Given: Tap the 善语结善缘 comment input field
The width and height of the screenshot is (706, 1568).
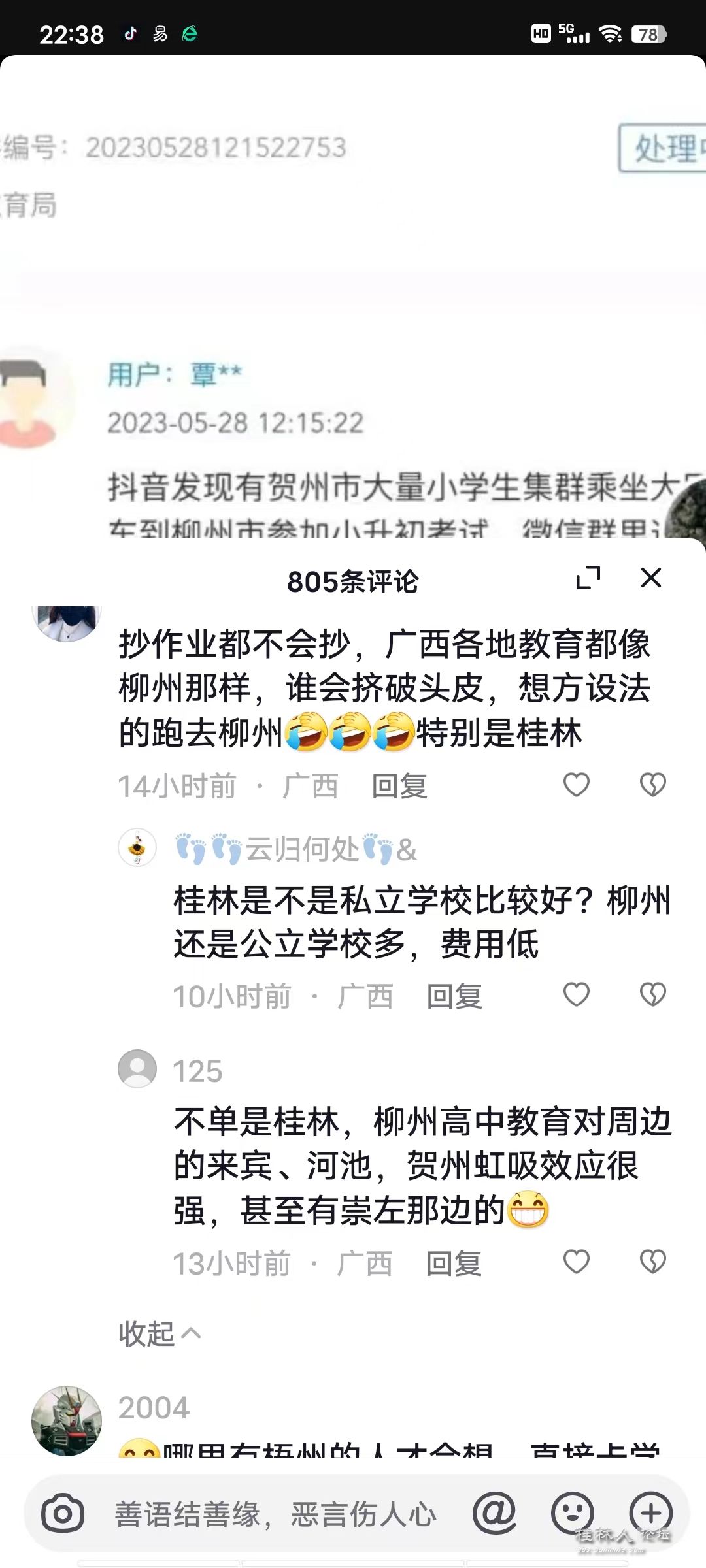Looking at the screenshot, I should click(275, 1514).
